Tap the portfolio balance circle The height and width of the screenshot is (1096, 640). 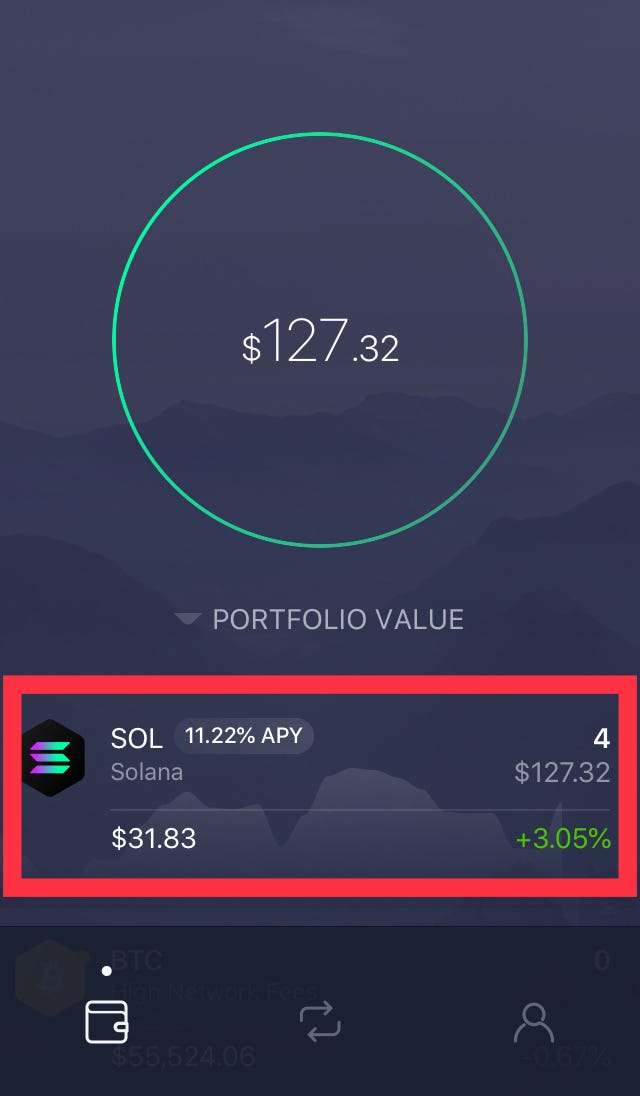point(320,340)
